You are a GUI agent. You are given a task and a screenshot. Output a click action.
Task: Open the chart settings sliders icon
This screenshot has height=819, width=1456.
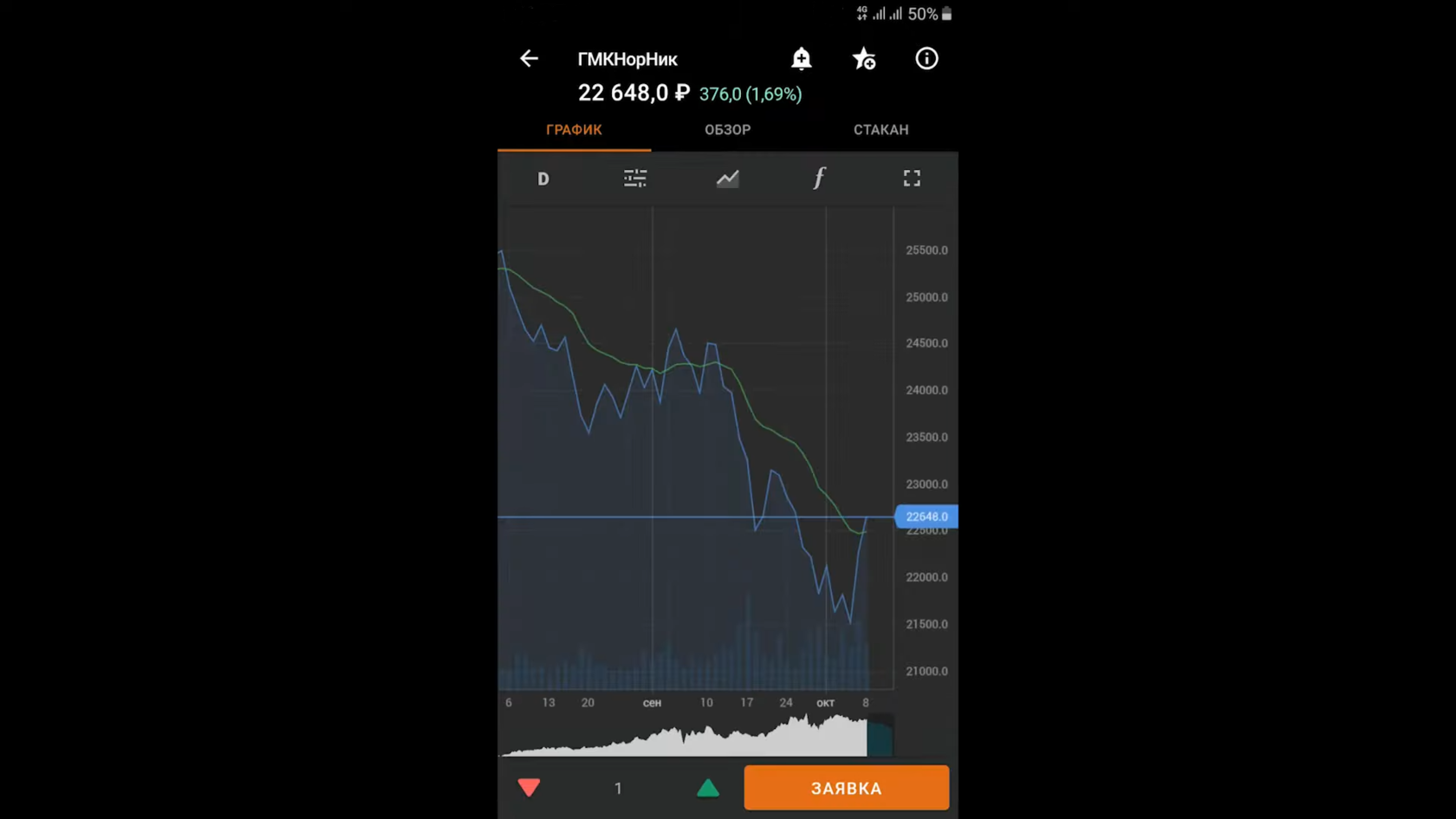tap(635, 179)
